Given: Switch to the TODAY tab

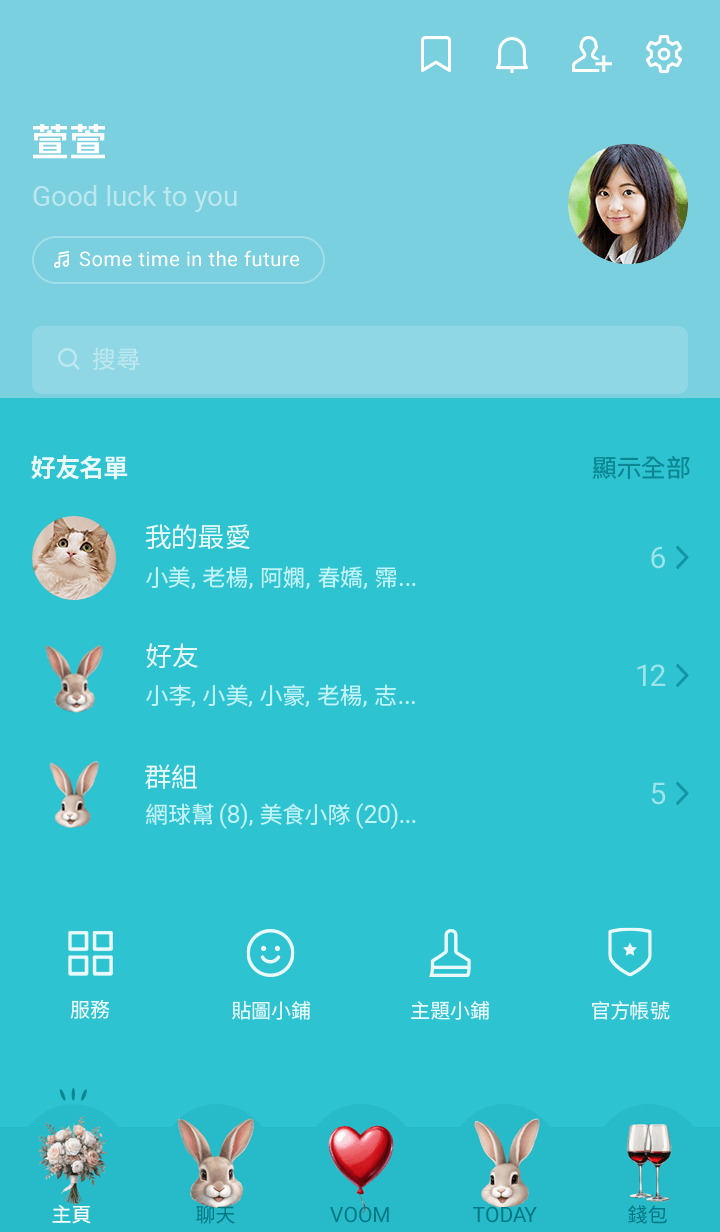Looking at the screenshot, I should [504, 1170].
